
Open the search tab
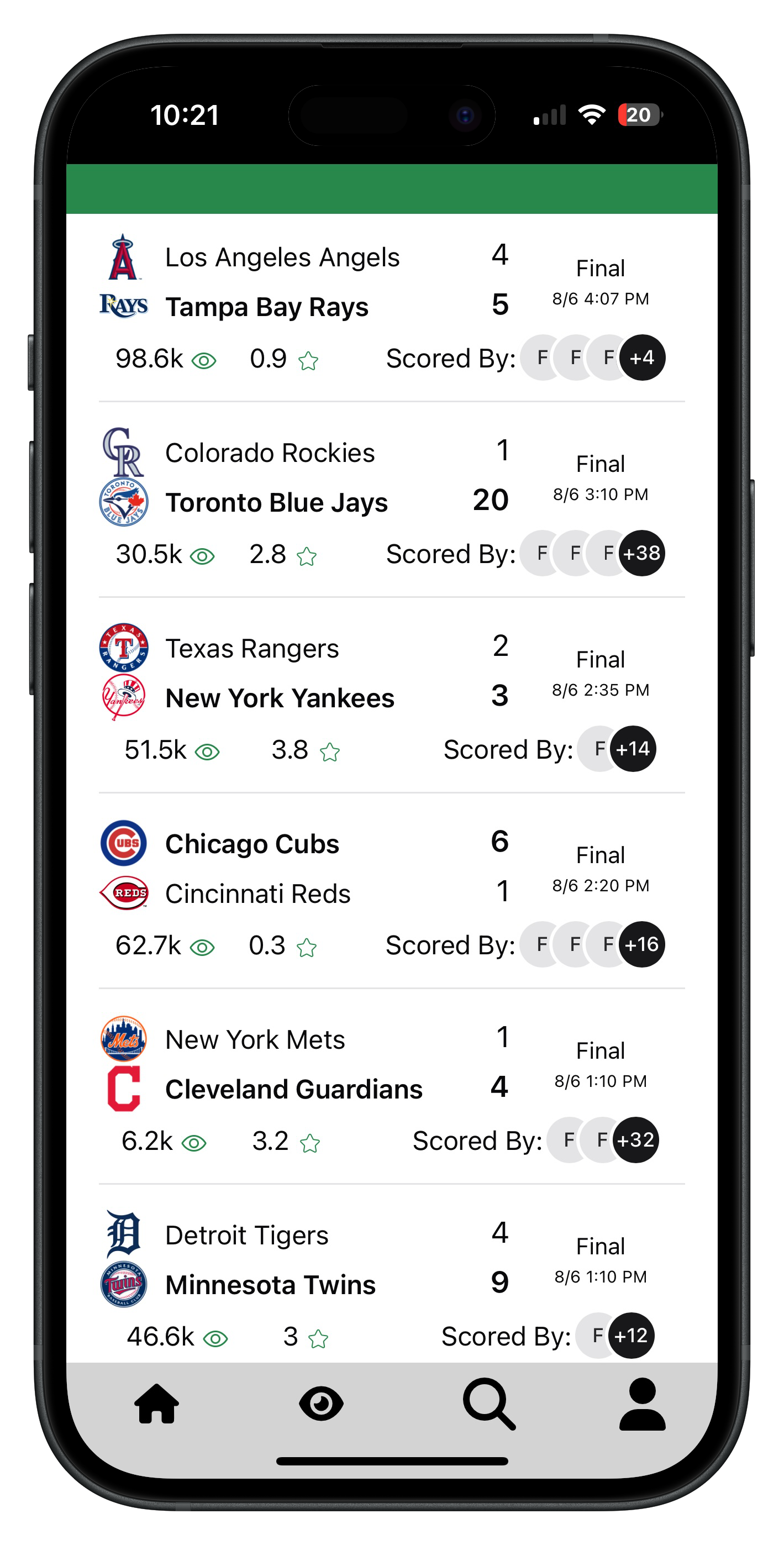(x=489, y=1404)
